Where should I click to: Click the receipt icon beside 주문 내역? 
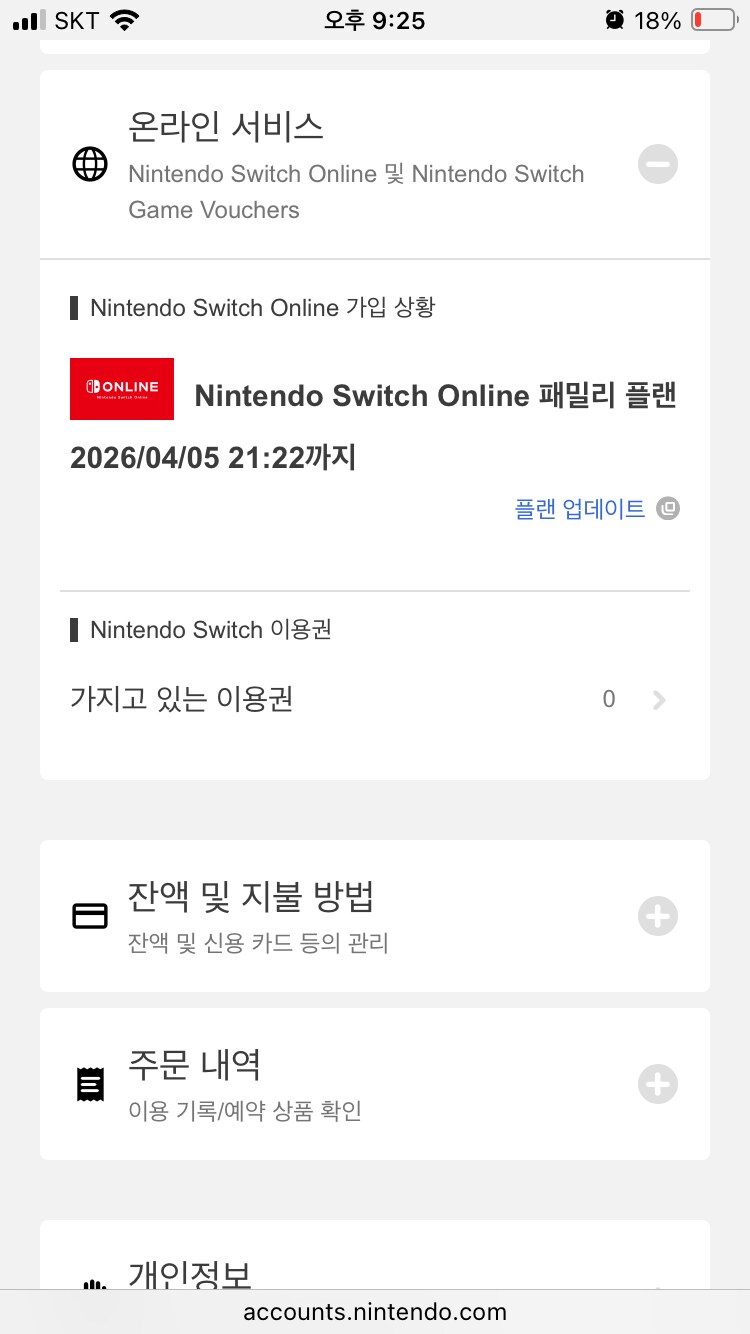(90, 1083)
